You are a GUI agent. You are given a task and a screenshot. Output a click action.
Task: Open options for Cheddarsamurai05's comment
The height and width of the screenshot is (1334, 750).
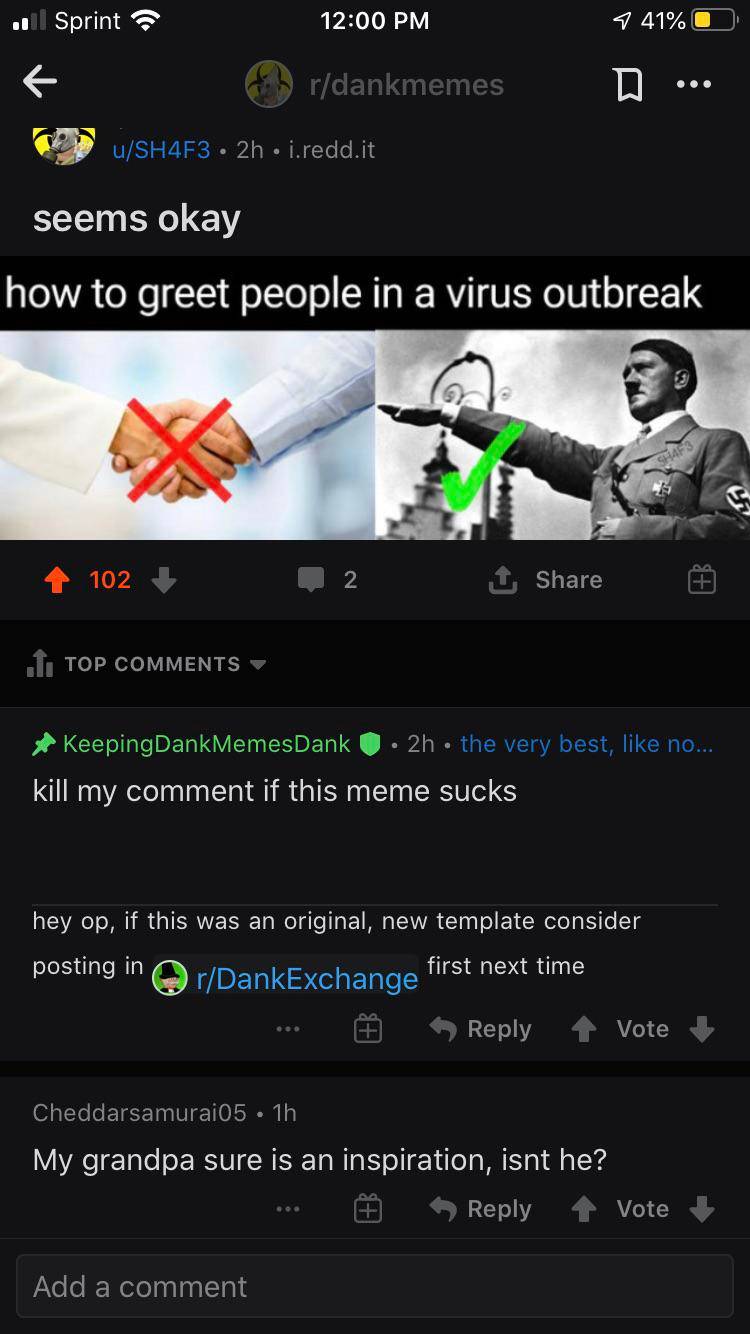pyautogui.click(x=288, y=1209)
